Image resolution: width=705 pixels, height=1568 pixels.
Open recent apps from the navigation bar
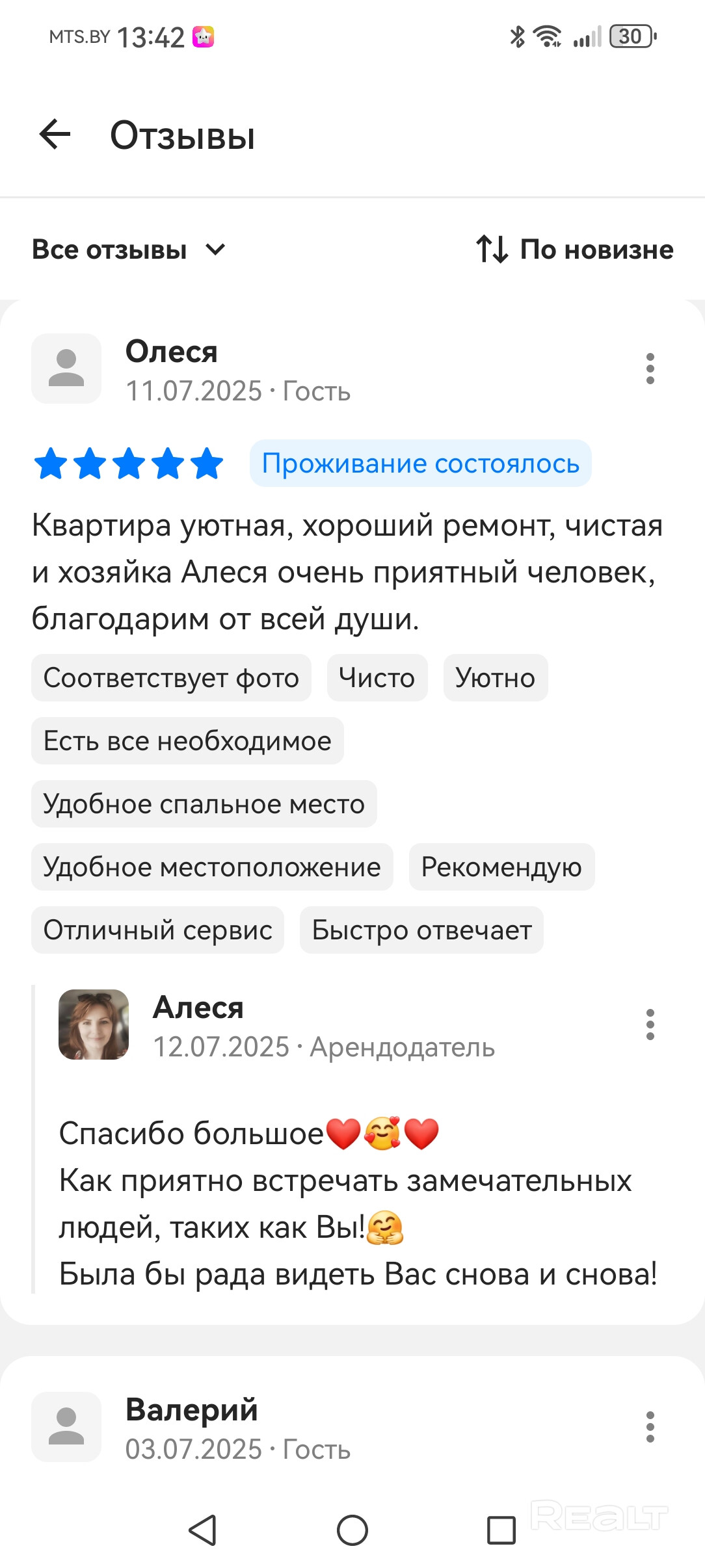click(501, 1530)
